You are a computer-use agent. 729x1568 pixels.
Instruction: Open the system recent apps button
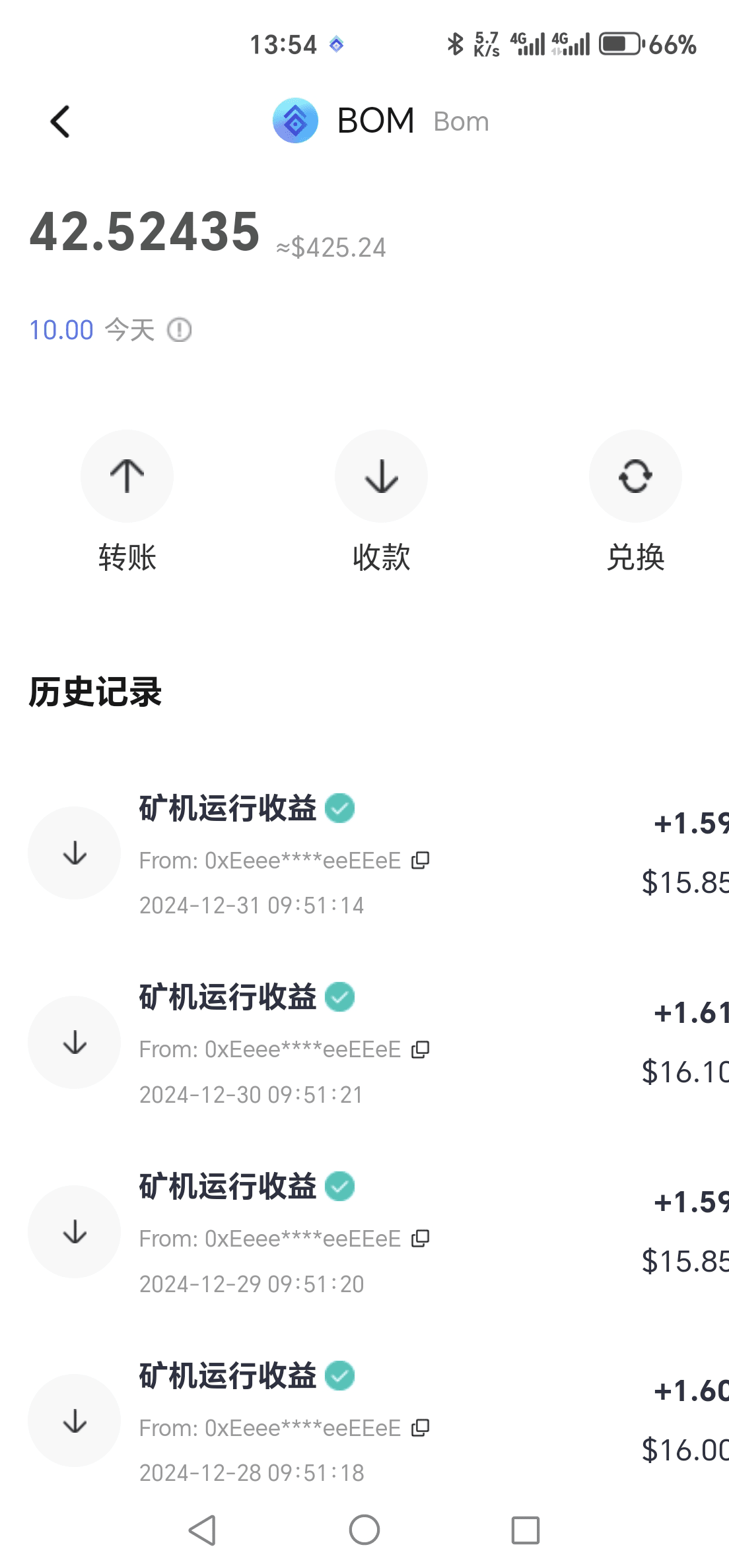[526, 1530]
